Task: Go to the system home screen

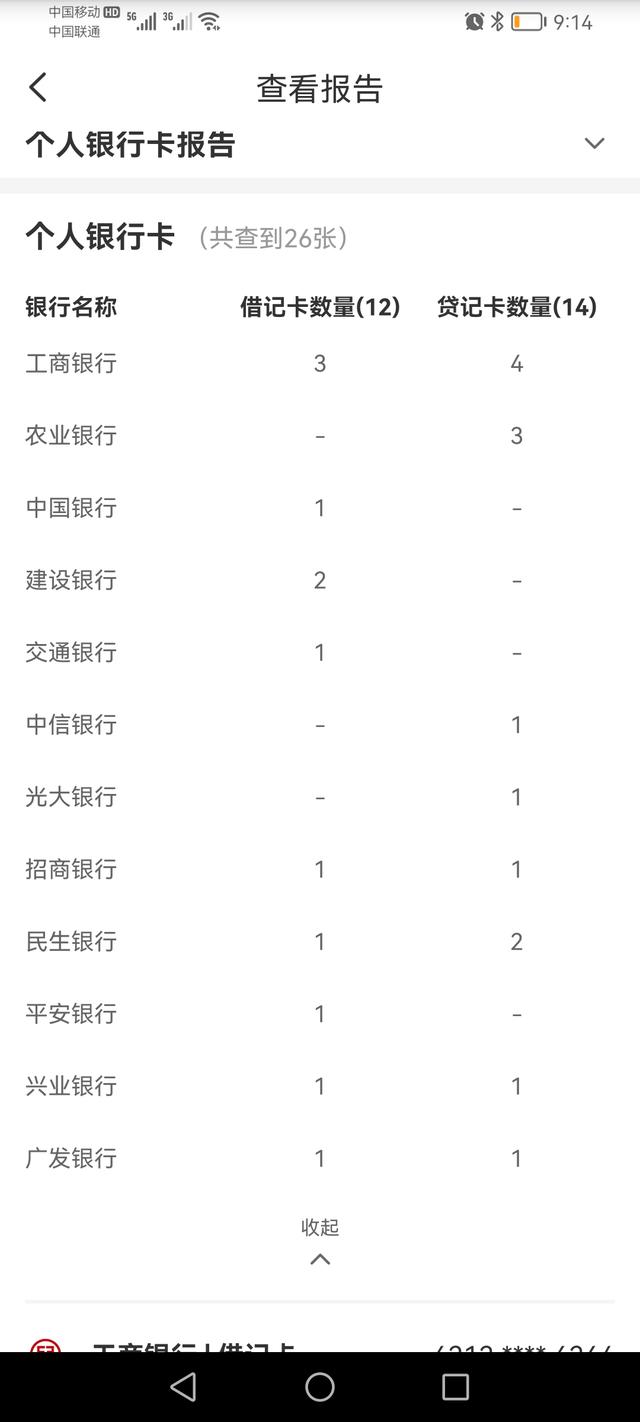Action: (x=320, y=1386)
